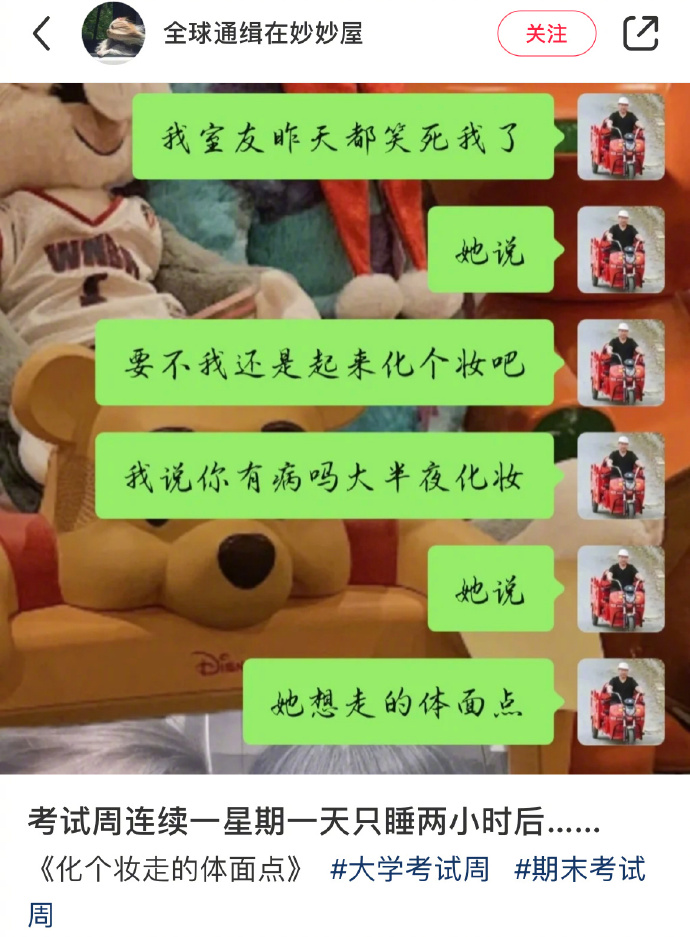Open the username 全球通缉在妙妙屋

(263, 34)
